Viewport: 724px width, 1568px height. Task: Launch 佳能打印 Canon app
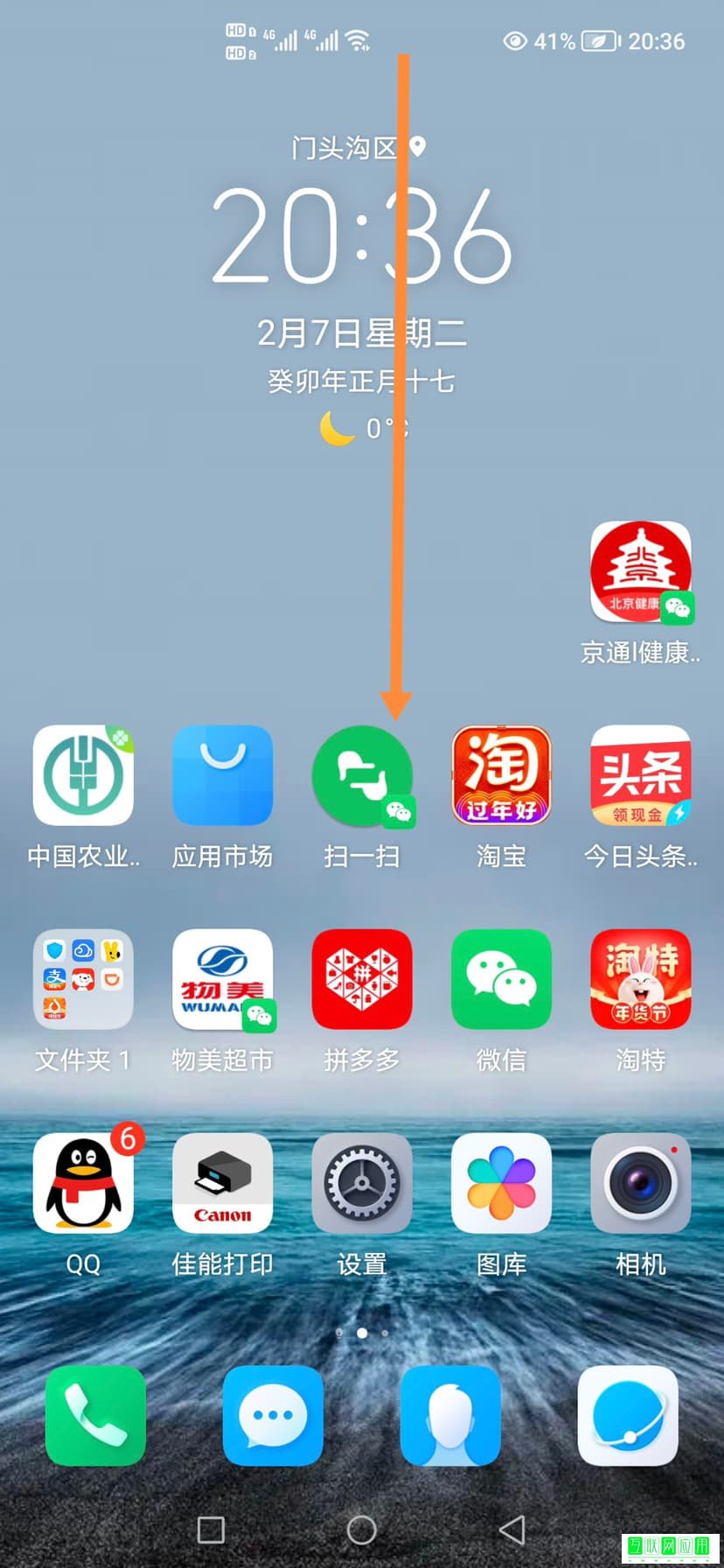coord(222,1183)
